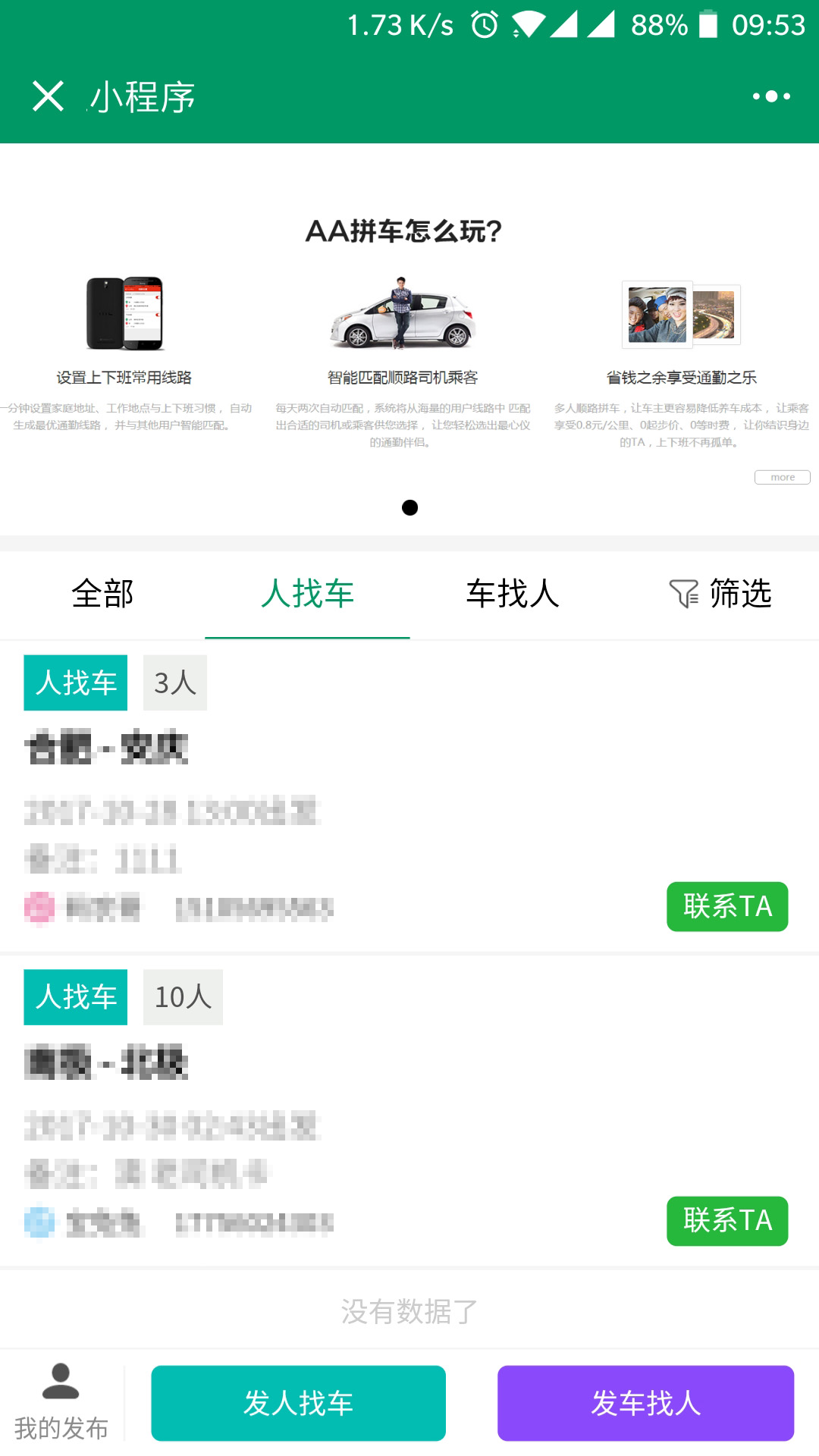This screenshot has width=819, height=1456.
Task: Switch to the 车找人 tab
Action: [513, 594]
